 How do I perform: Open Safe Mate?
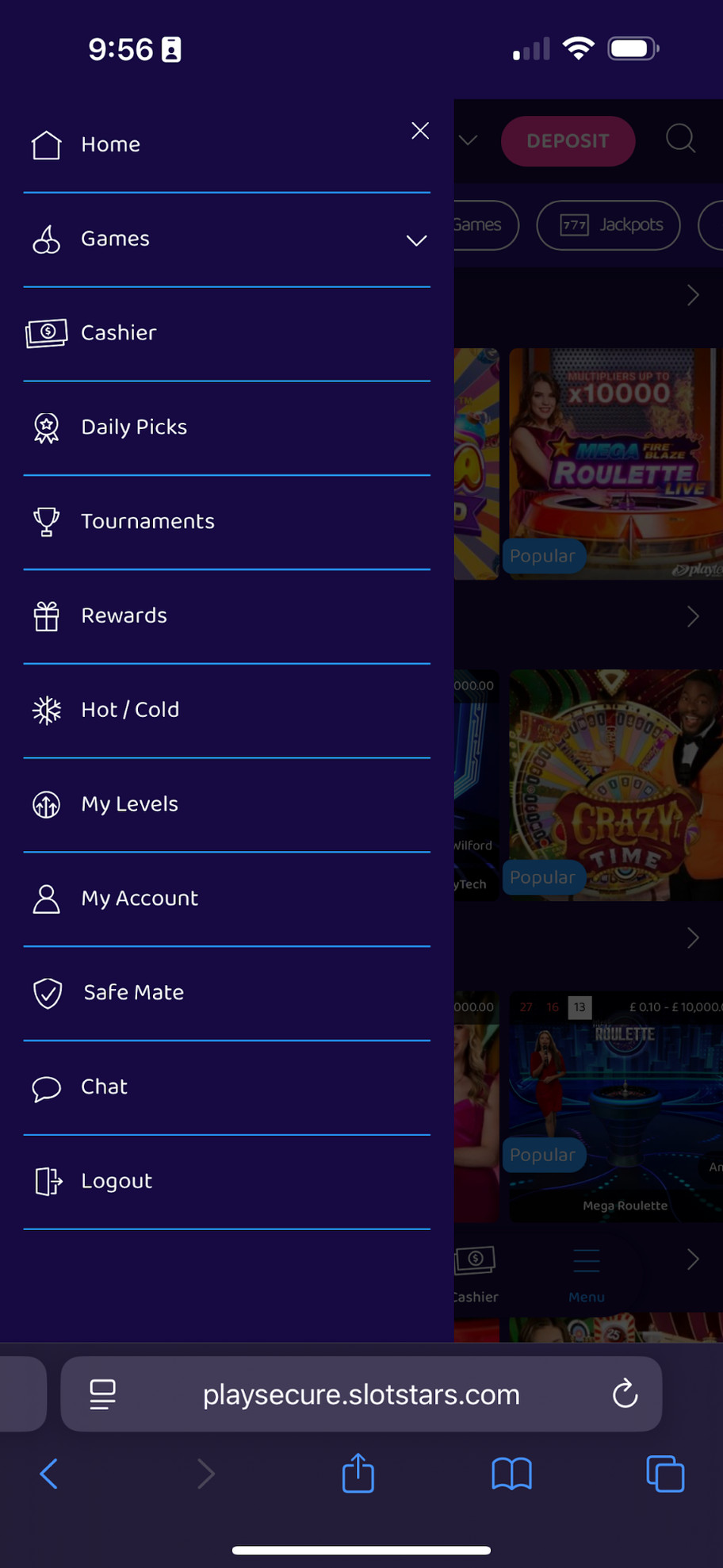coord(133,993)
